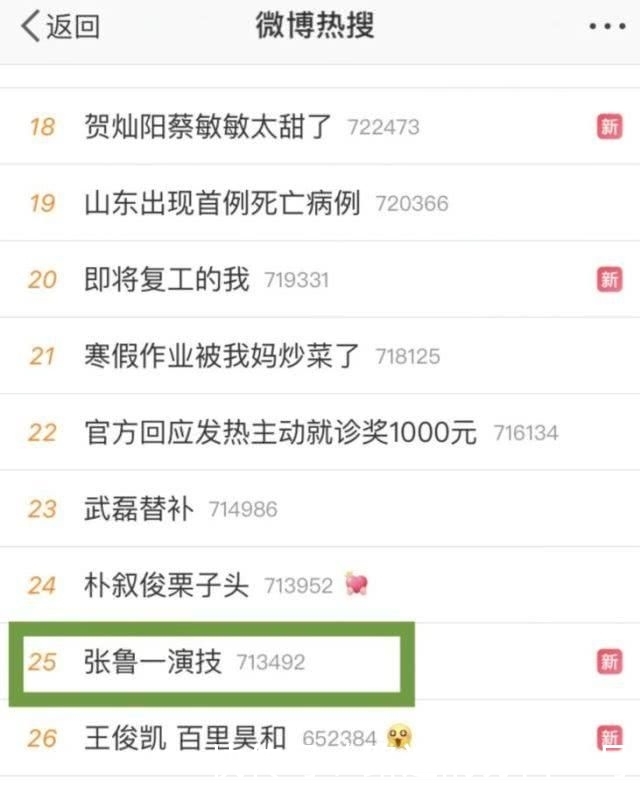Open hot topic 即将复工的我

166,279
